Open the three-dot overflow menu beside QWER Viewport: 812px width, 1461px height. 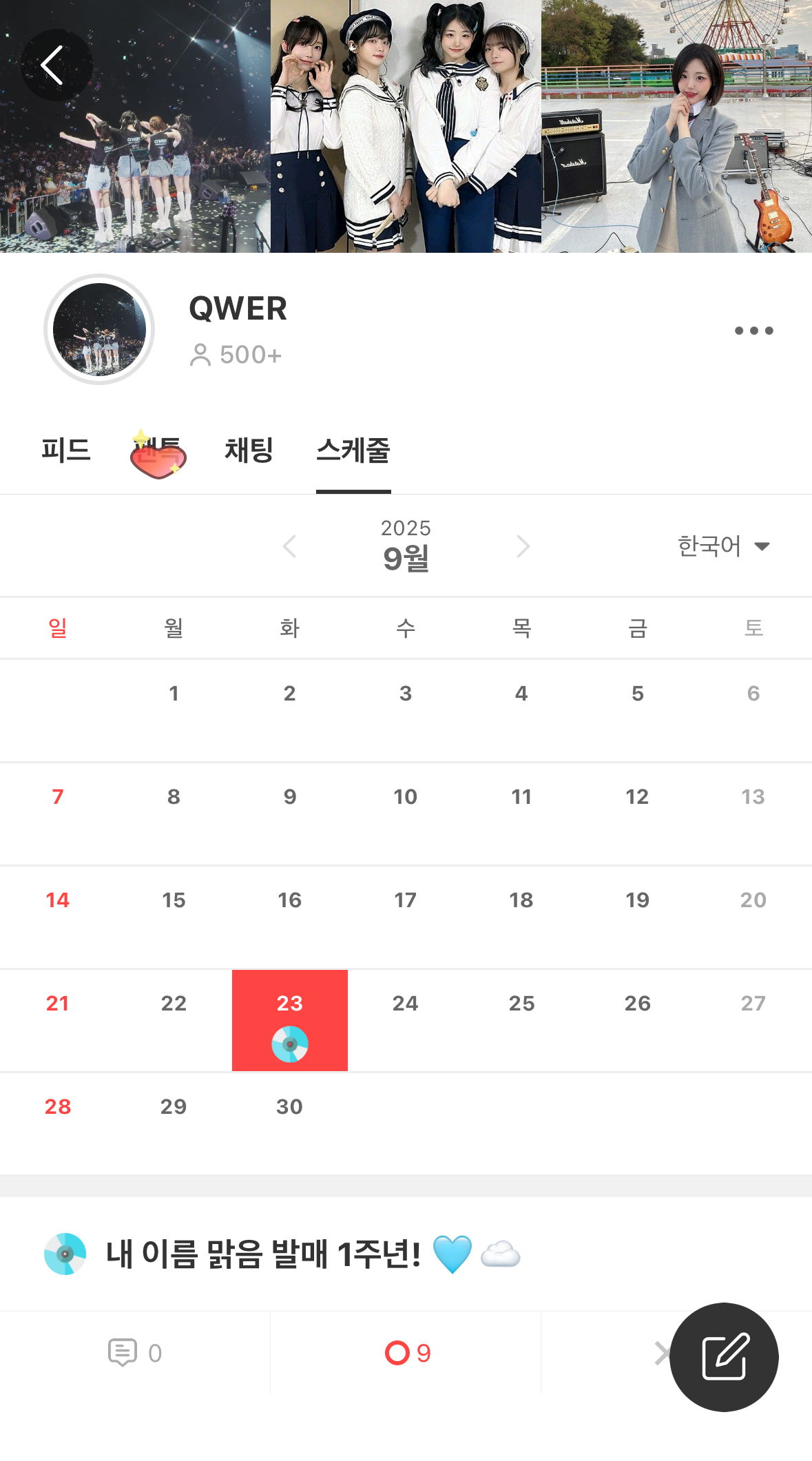coord(753,331)
